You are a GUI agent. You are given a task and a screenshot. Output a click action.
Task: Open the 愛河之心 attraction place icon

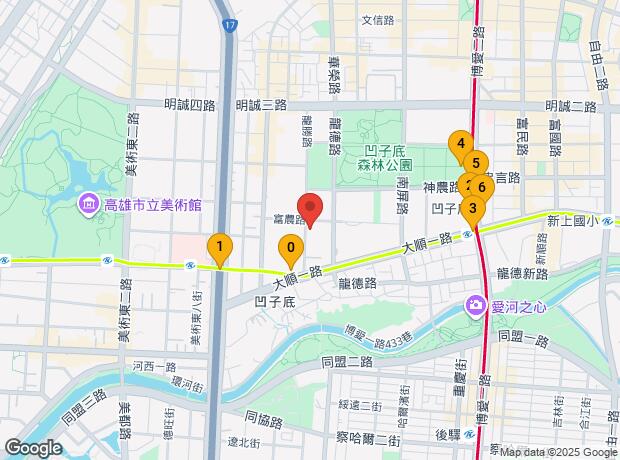coord(476,307)
